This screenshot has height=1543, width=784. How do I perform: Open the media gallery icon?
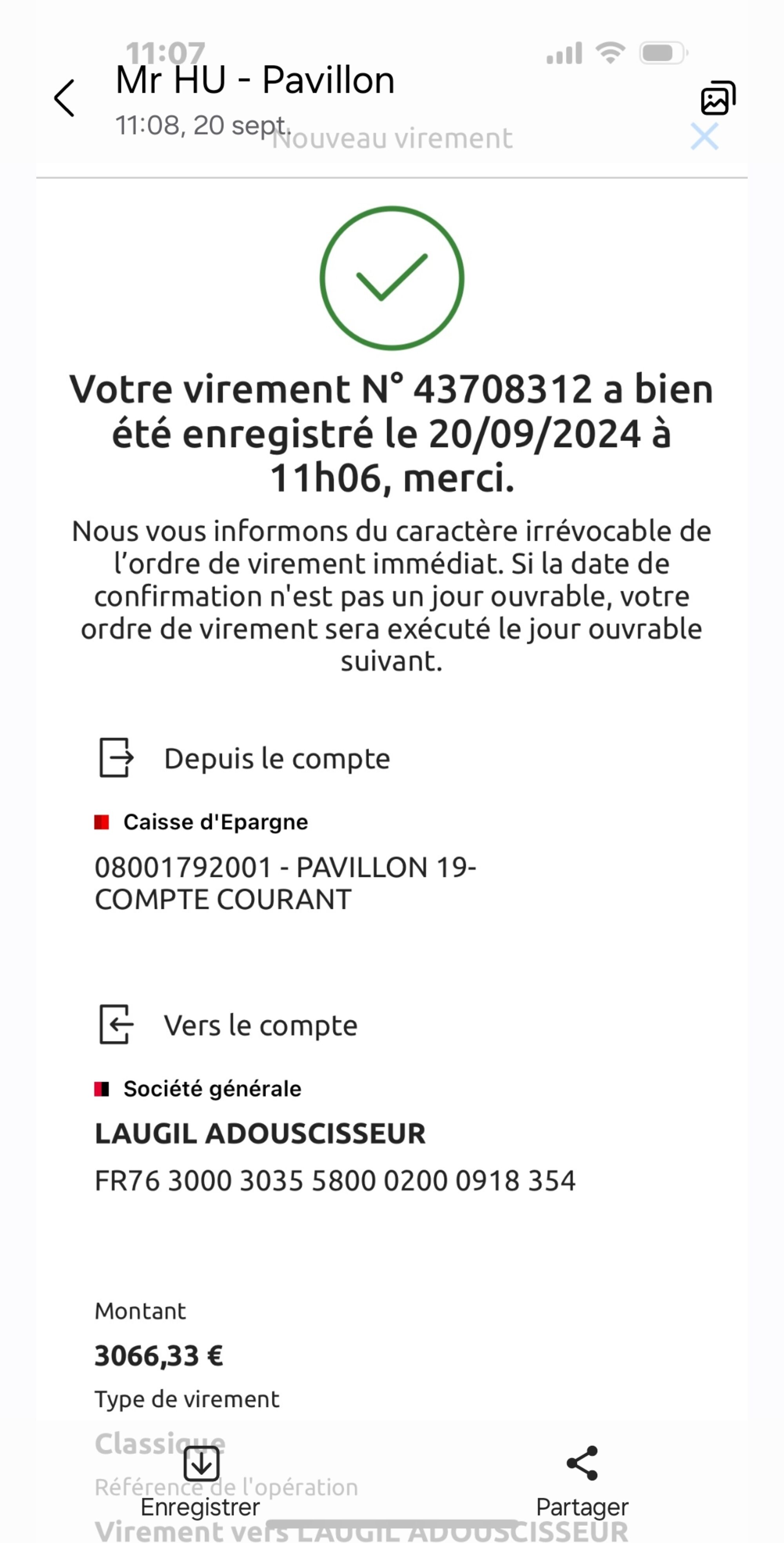pyautogui.click(x=717, y=98)
